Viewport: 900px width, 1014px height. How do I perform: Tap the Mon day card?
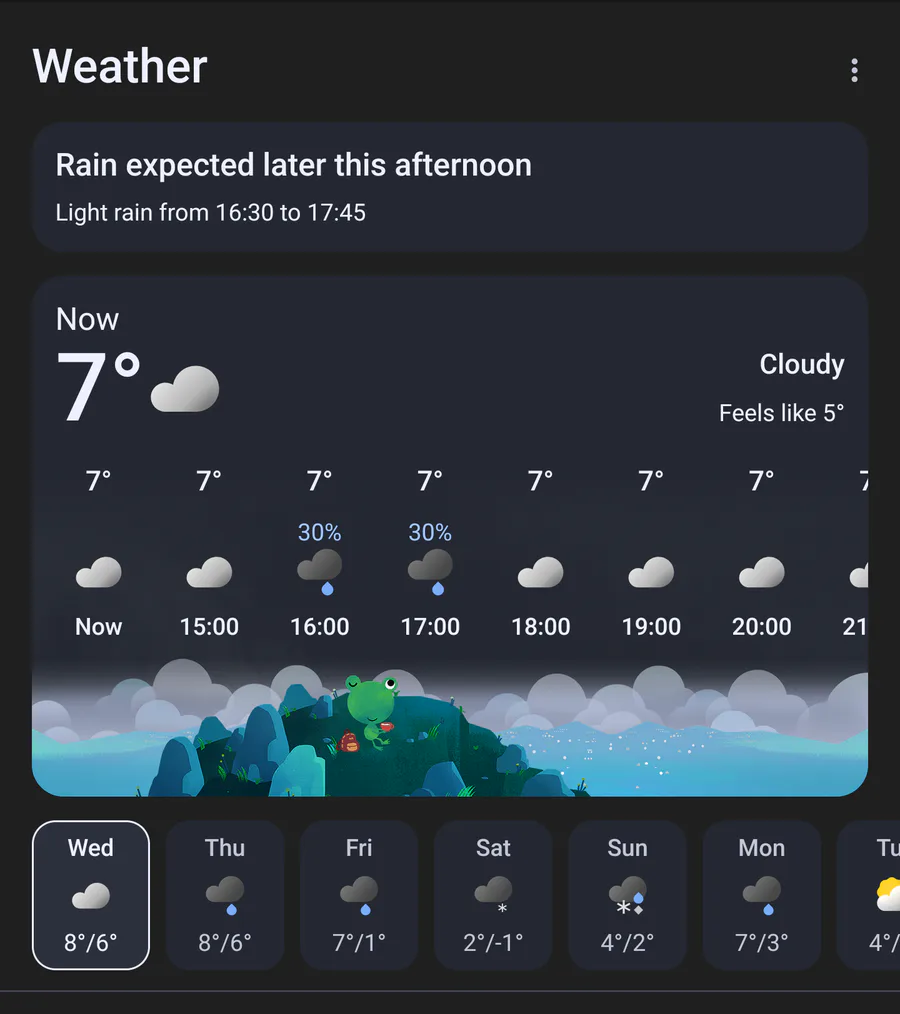point(761,895)
